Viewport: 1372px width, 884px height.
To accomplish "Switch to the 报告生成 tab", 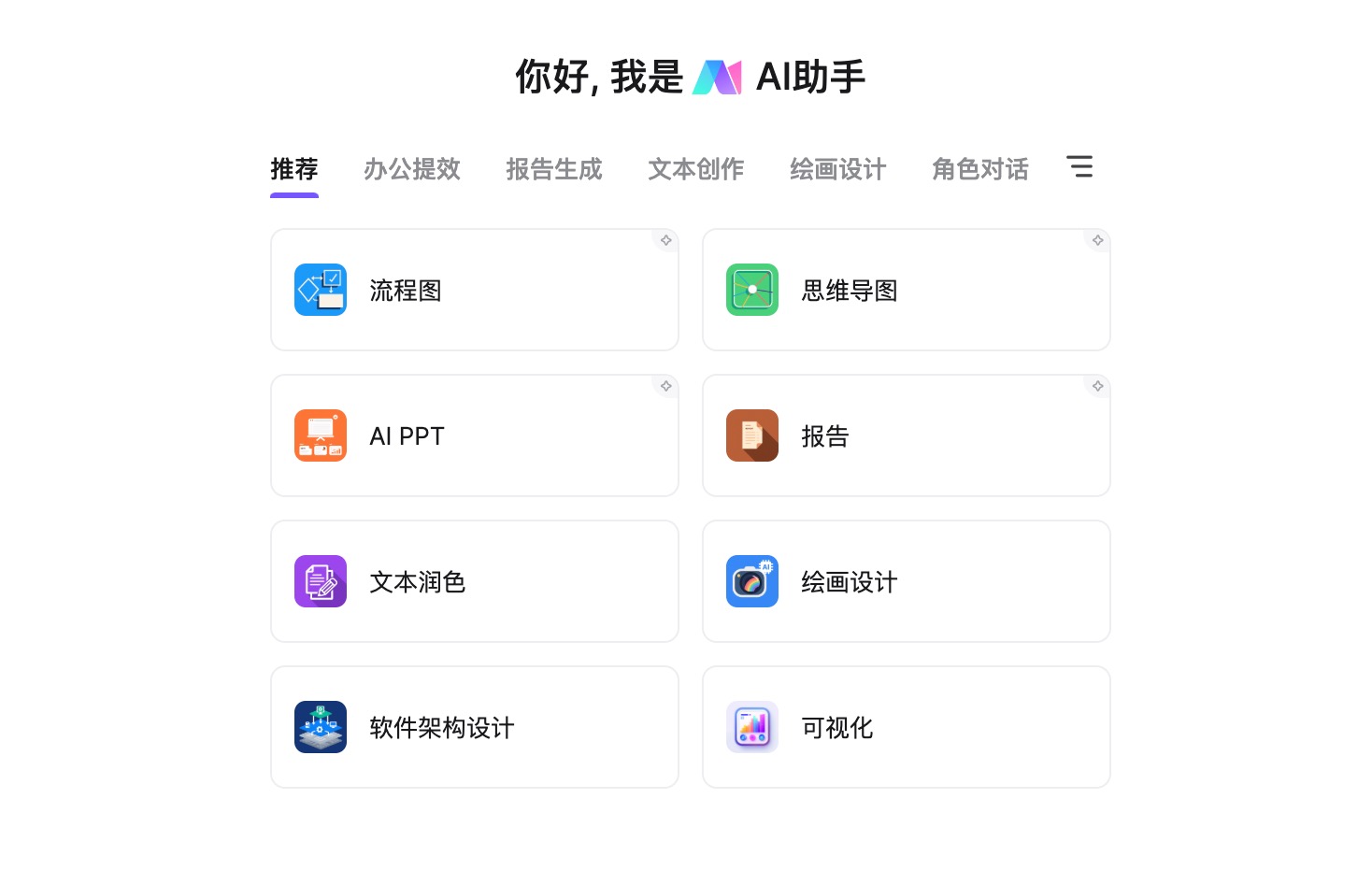I will pyautogui.click(x=554, y=169).
